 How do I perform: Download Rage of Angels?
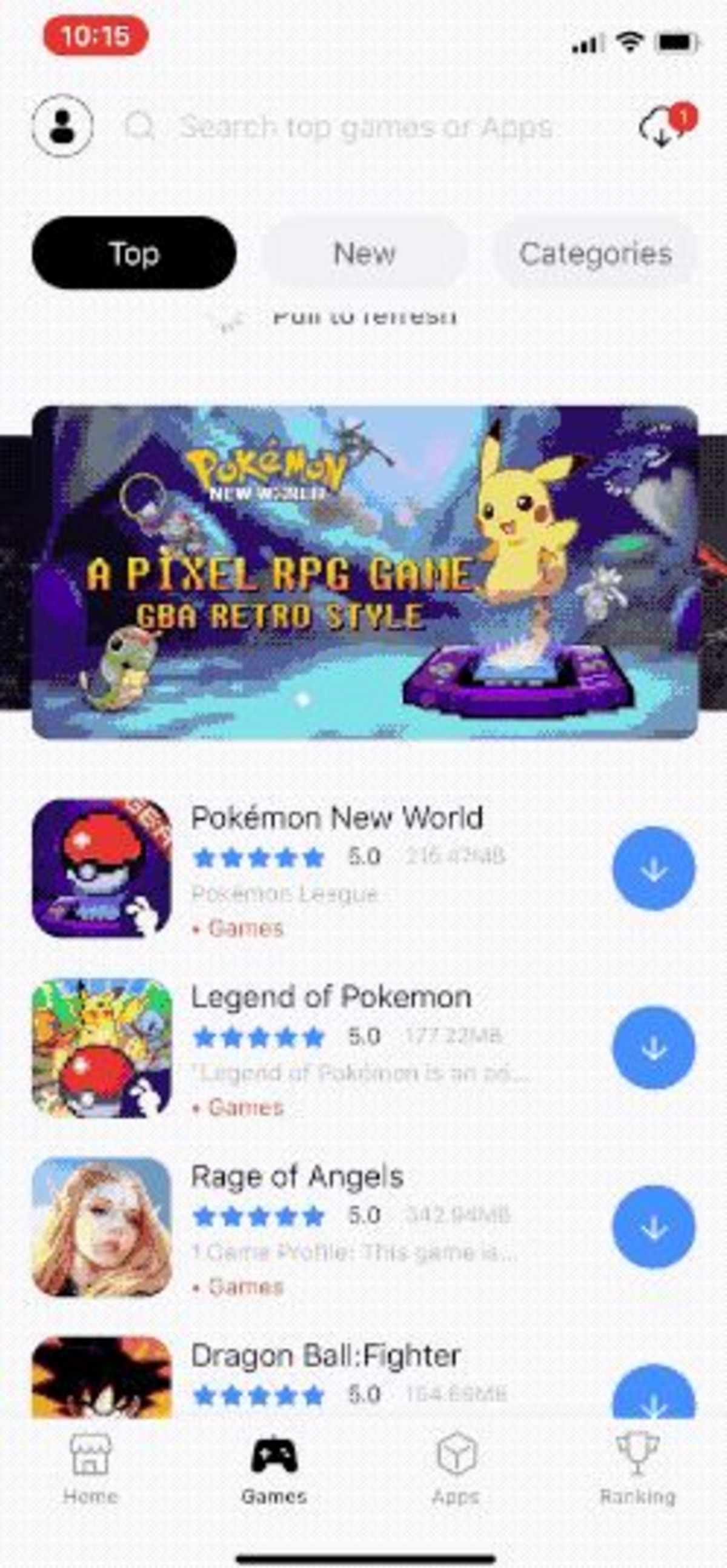click(653, 1226)
